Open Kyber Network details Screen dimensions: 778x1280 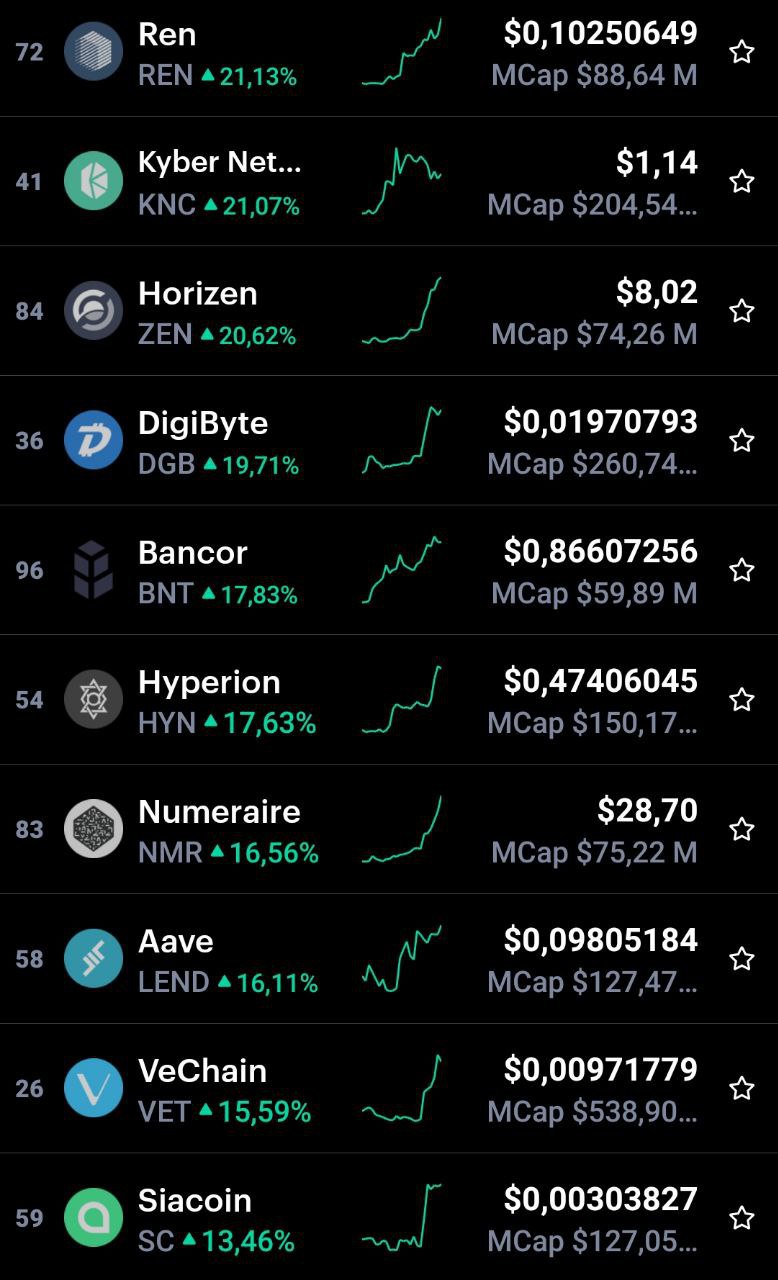(x=389, y=181)
